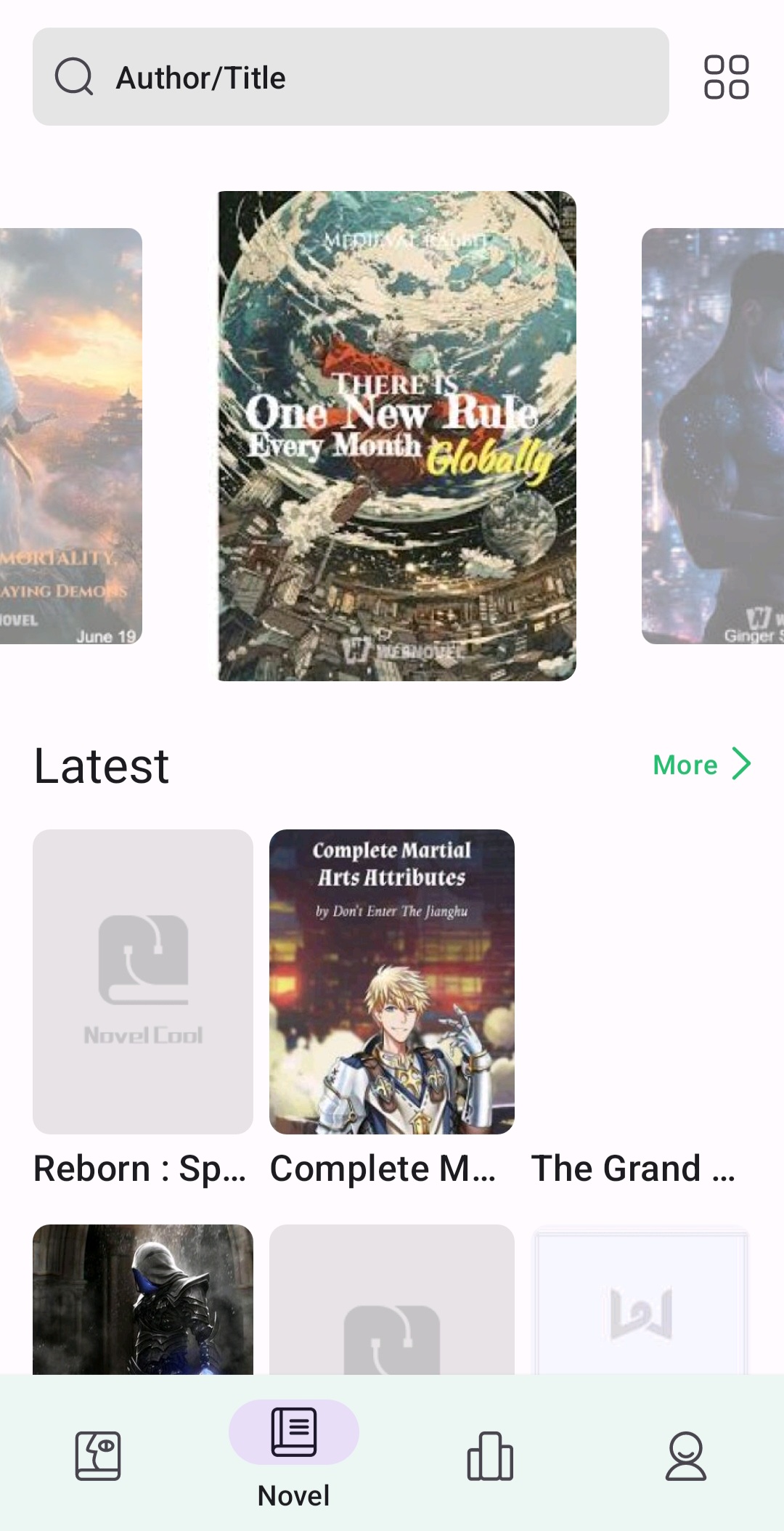784x1531 pixels.
Task: Open the One New Rule Every Month Globally cover
Action: 396,436
